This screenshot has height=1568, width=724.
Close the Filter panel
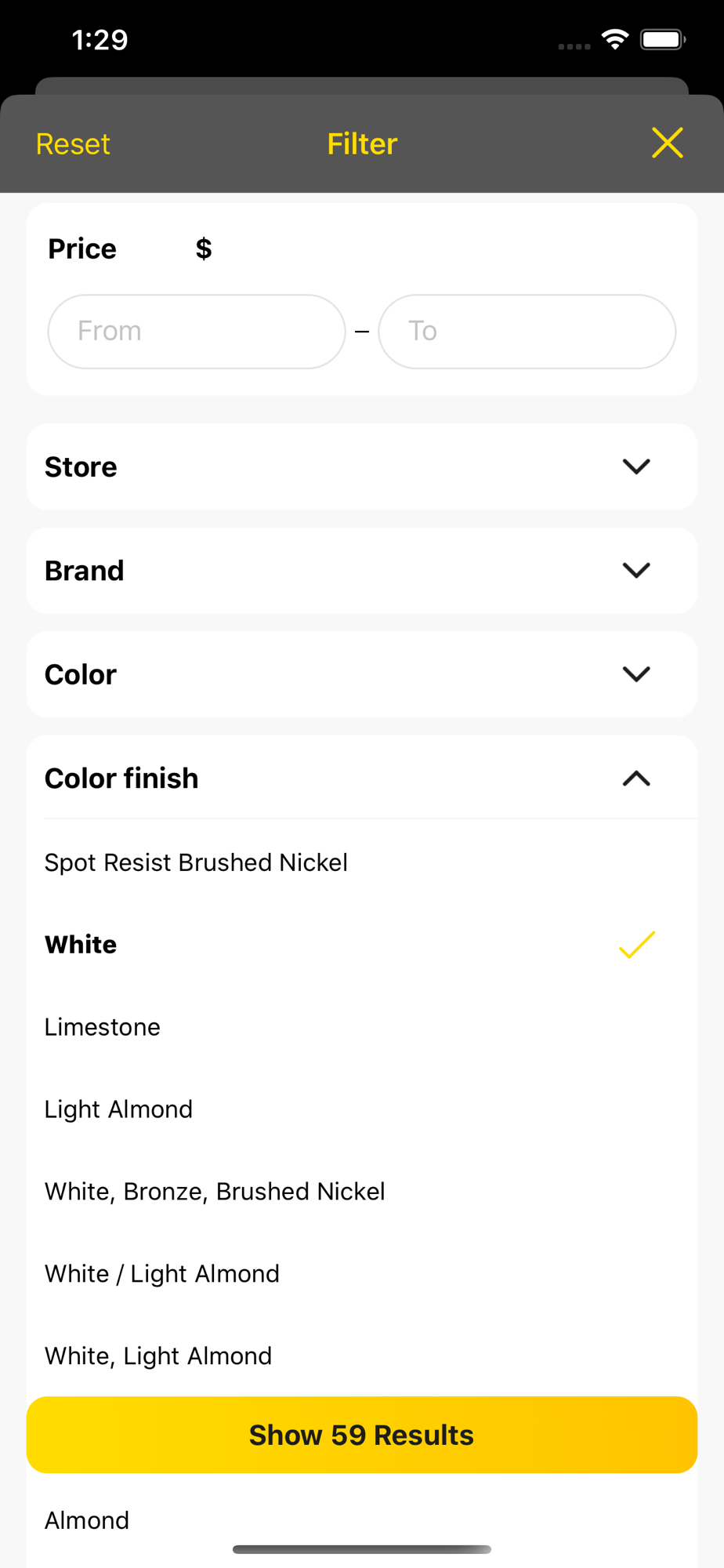(668, 143)
